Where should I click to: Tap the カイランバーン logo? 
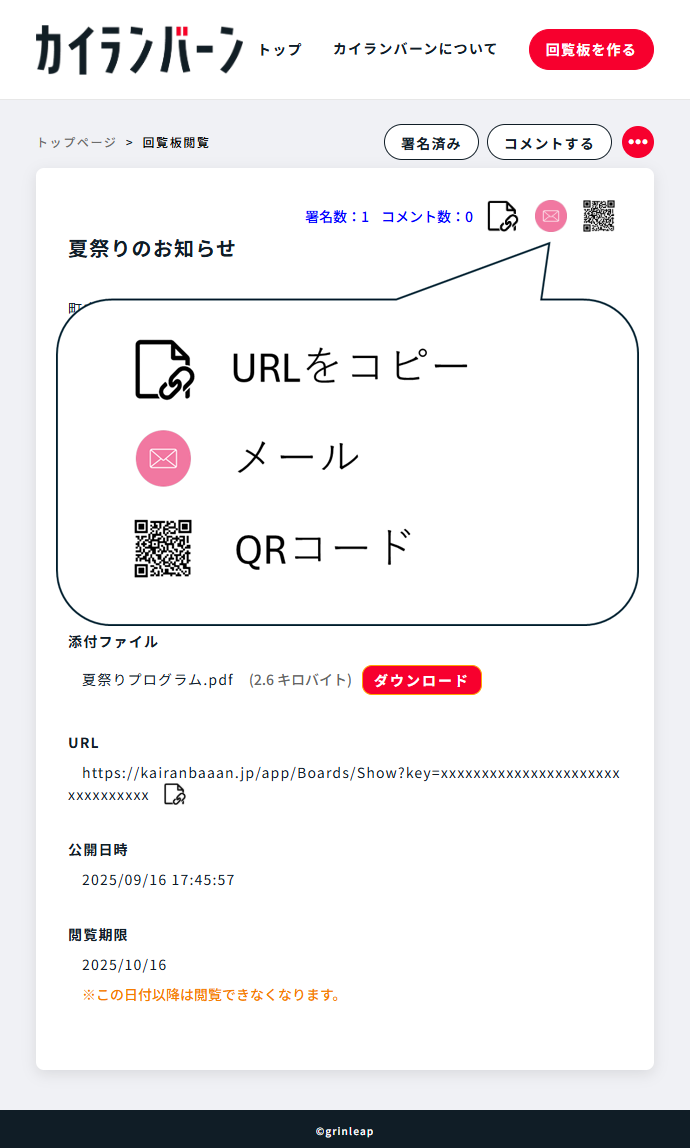(139, 49)
